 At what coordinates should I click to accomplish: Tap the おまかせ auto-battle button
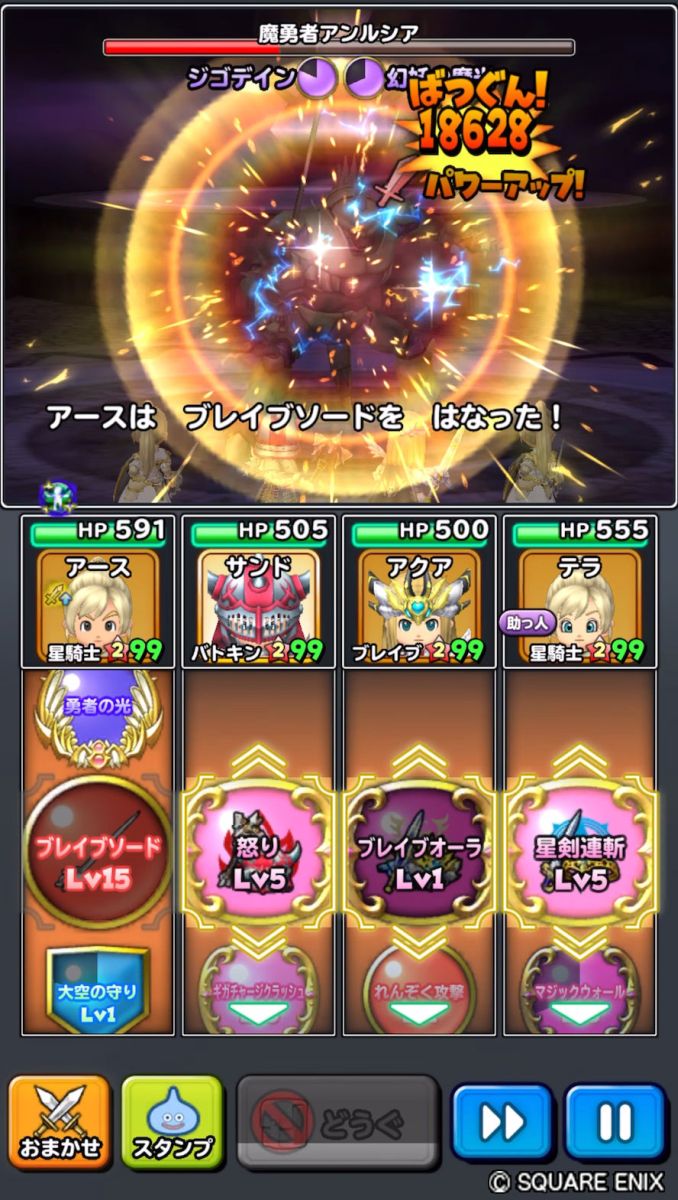59,1123
